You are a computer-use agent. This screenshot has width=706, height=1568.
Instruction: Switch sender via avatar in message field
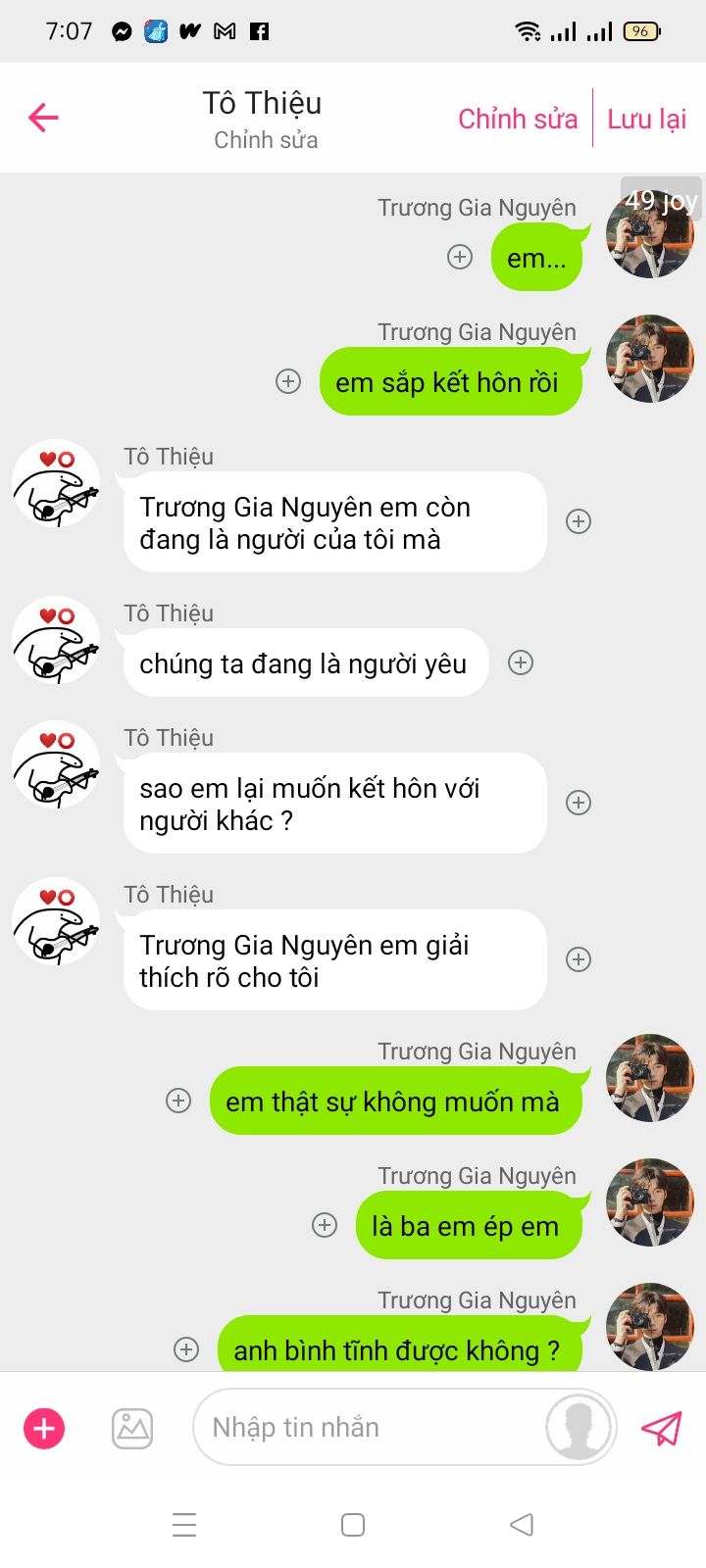click(x=579, y=1428)
